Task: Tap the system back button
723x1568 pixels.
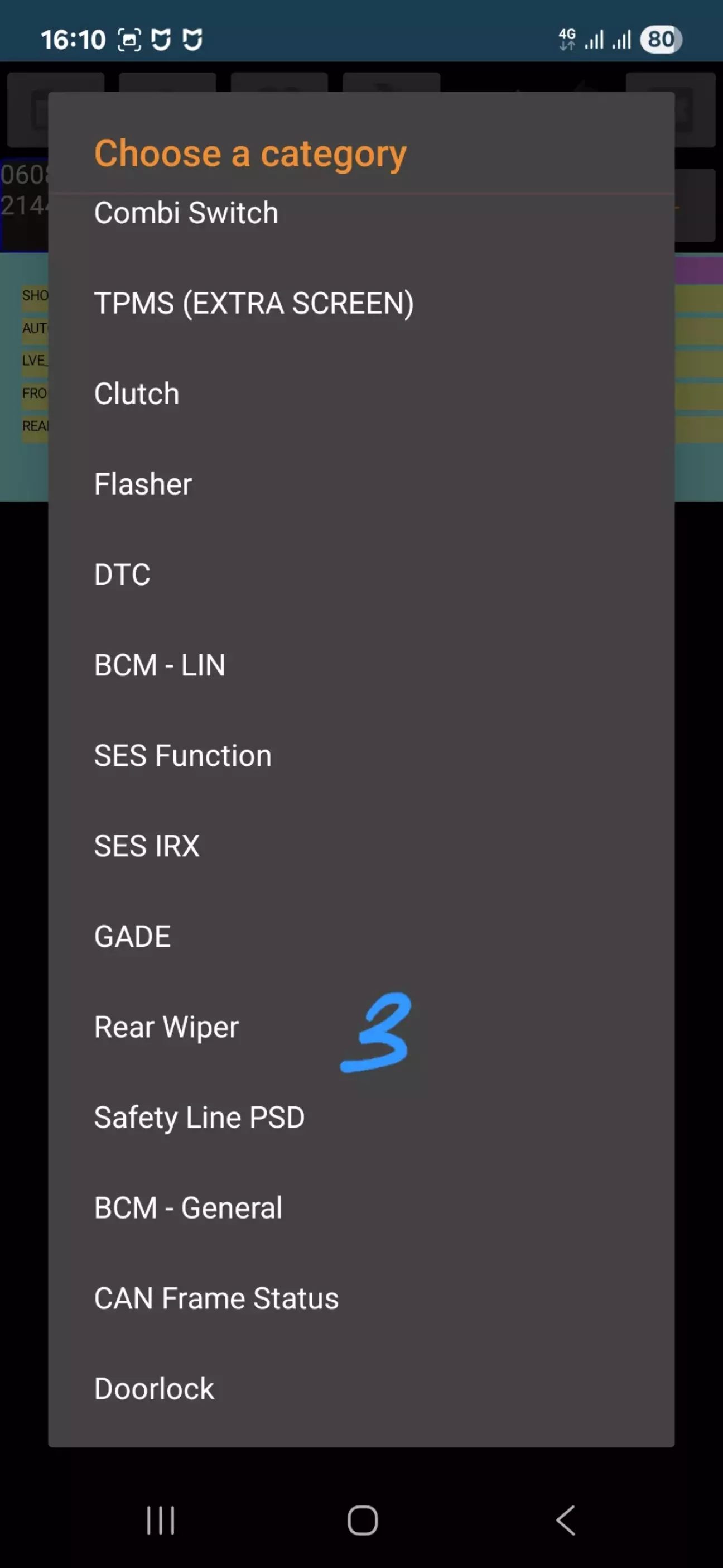Action: (x=565, y=1521)
